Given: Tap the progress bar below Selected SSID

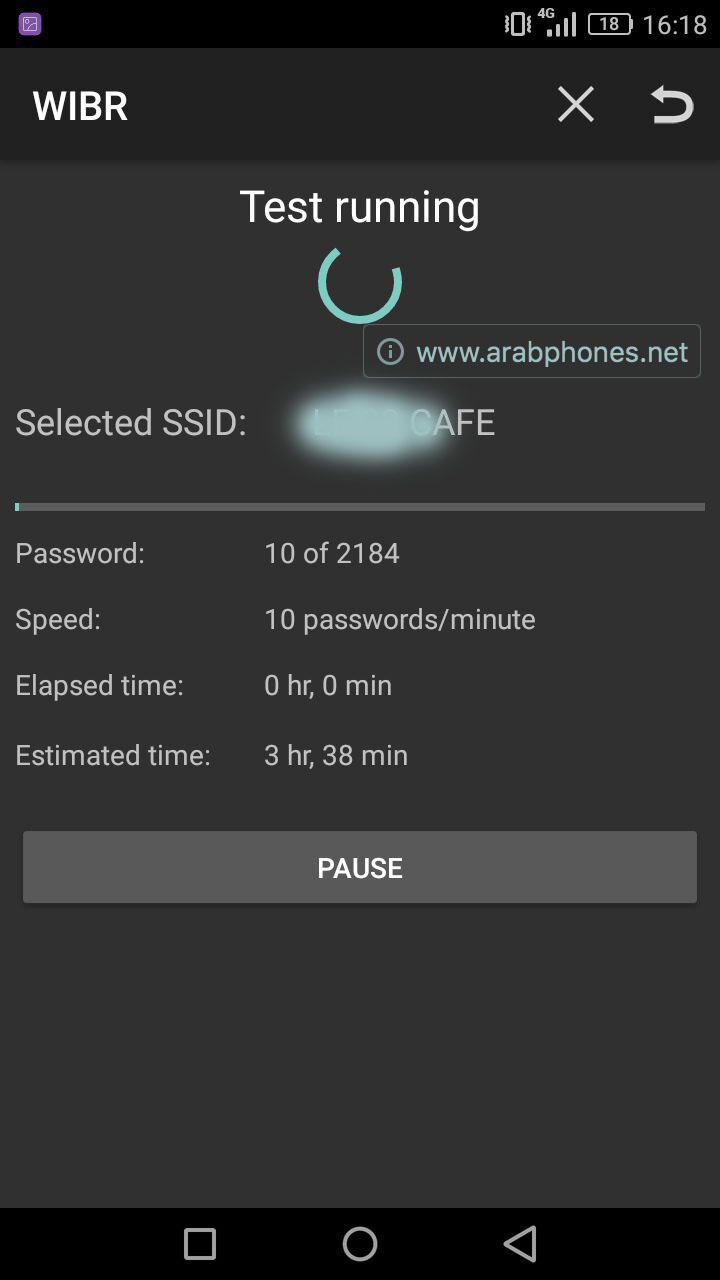Looking at the screenshot, I should (359, 507).
